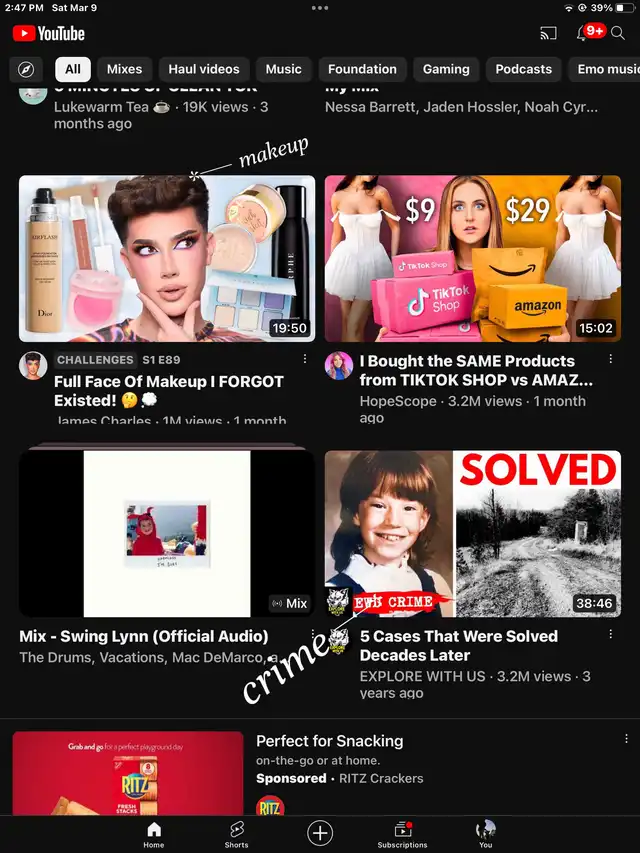Tap the cast to device icon

tap(548, 33)
